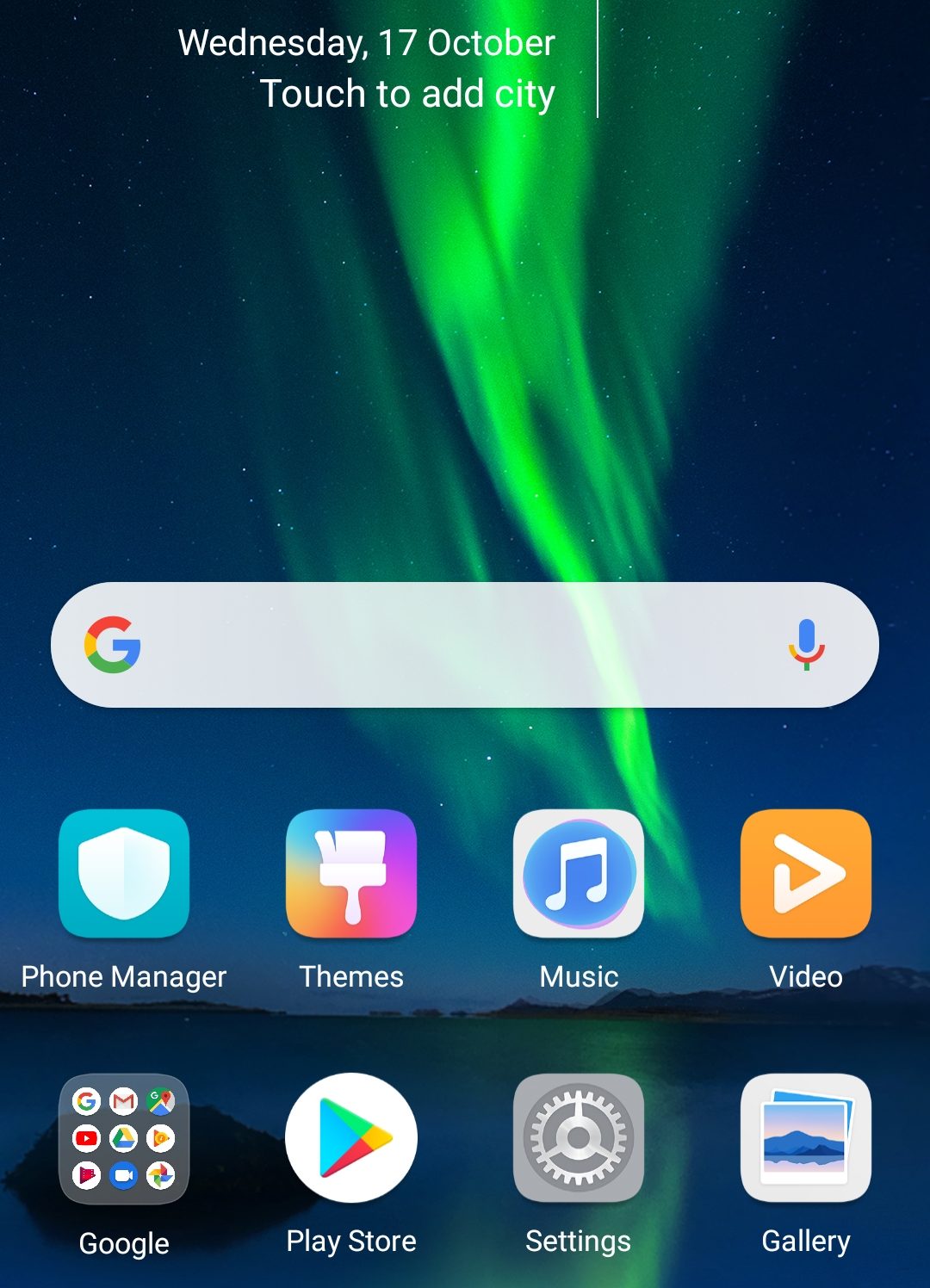This screenshot has width=930, height=1288.
Task: Open the Phone Manager app
Action: coord(124,874)
